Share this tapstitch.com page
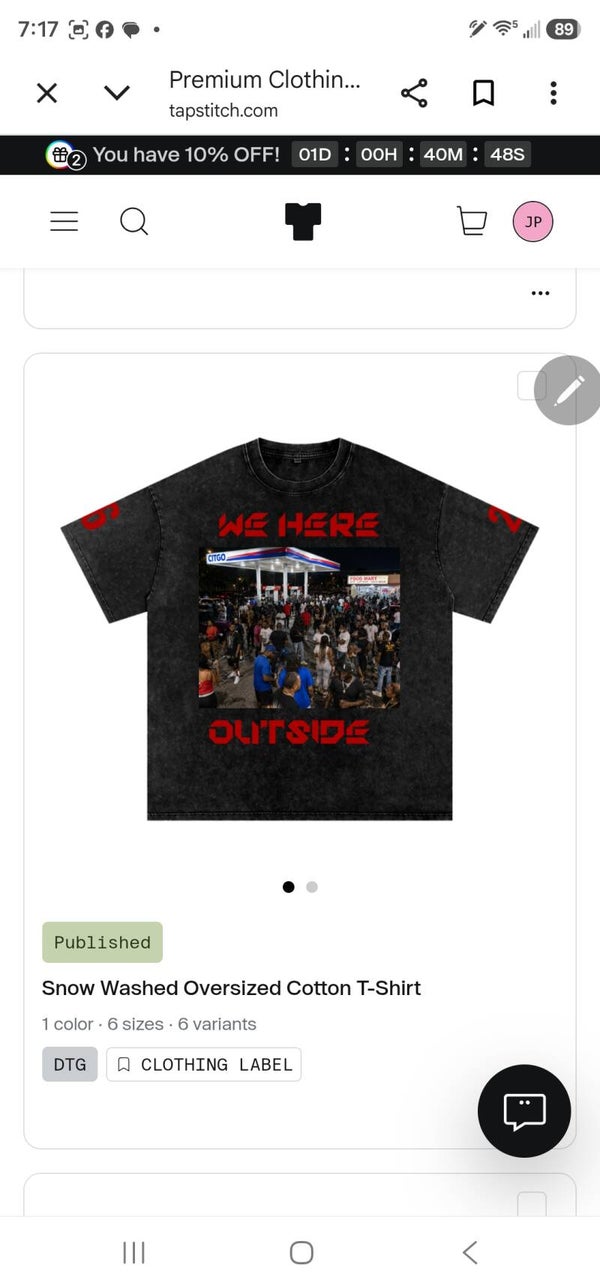Image resolution: width=600 pixels, height=1286 pixels. coord(414,93)
